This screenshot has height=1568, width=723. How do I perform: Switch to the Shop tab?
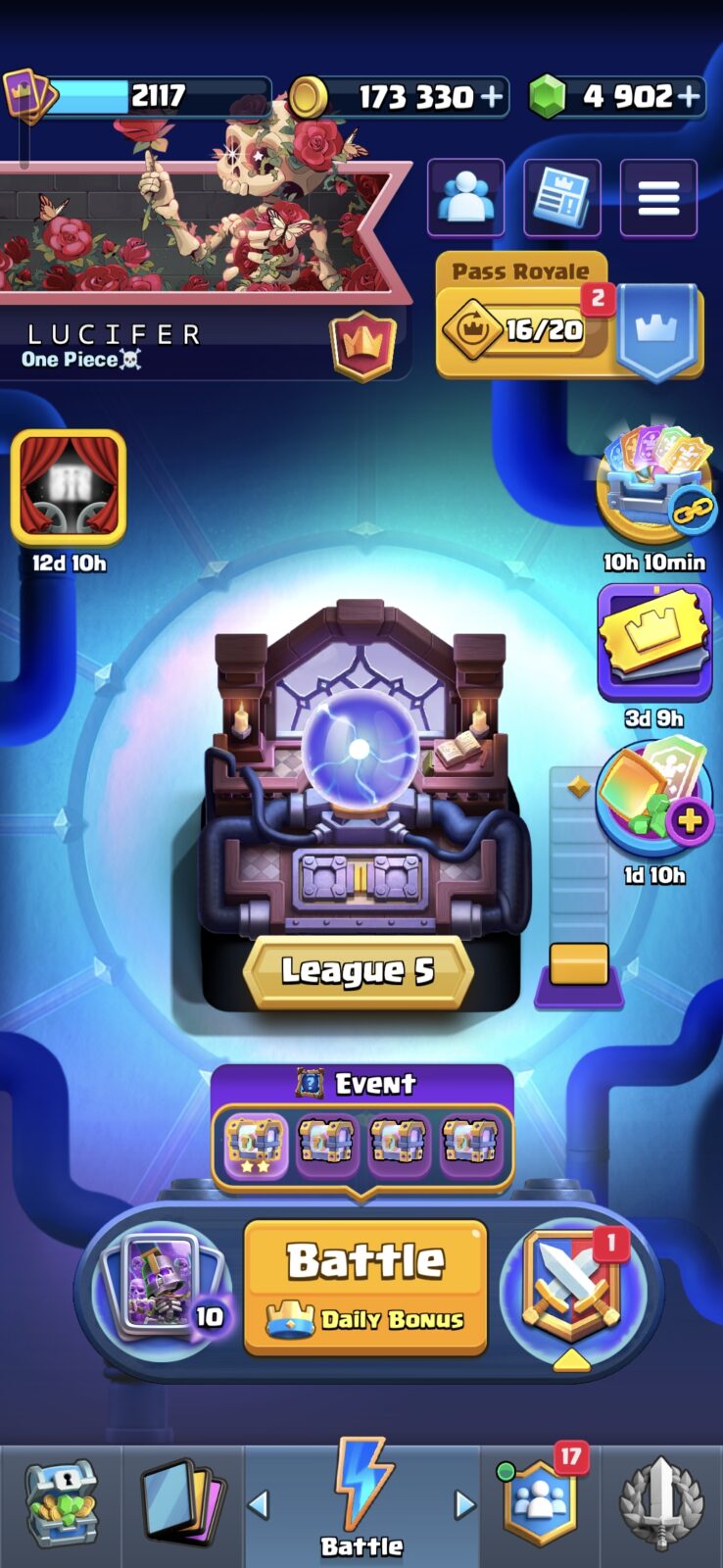61,1504
